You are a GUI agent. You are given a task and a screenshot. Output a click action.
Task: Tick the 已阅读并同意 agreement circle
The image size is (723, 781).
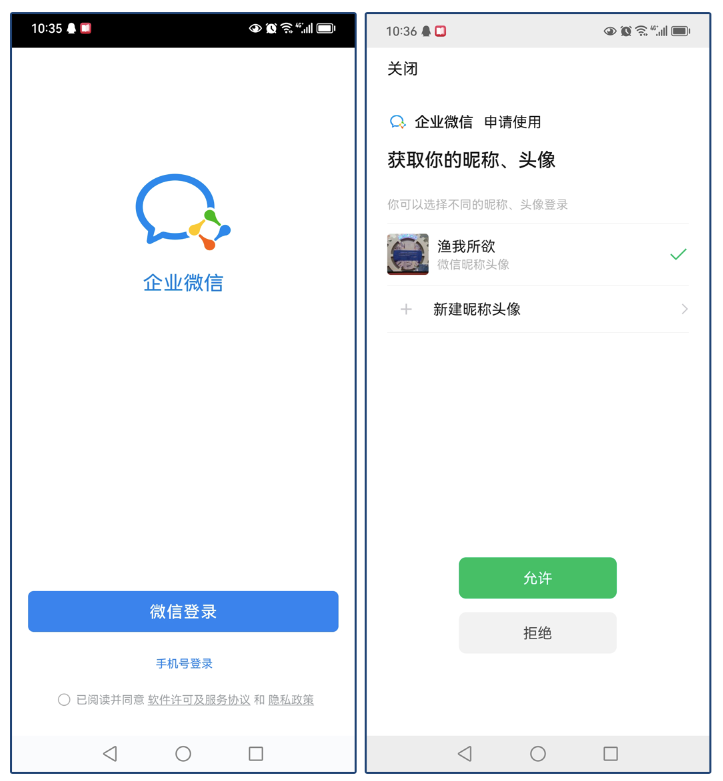click(64, 700)
